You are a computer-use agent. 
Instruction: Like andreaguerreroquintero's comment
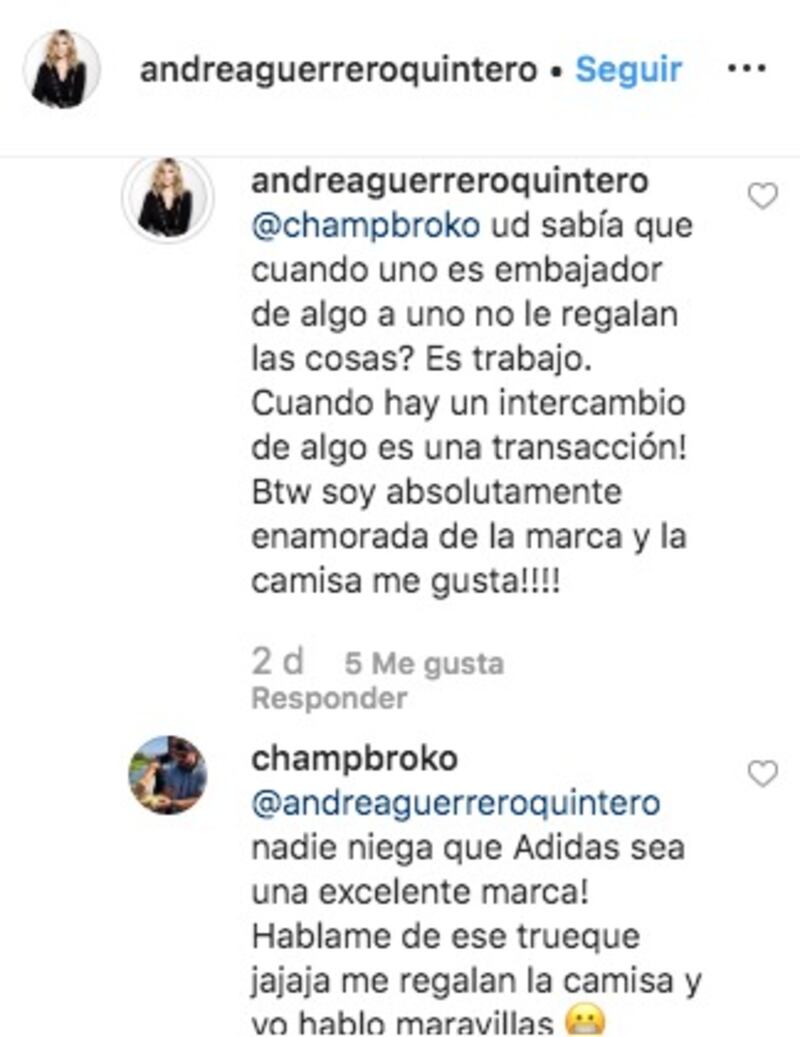coord(763,197)
